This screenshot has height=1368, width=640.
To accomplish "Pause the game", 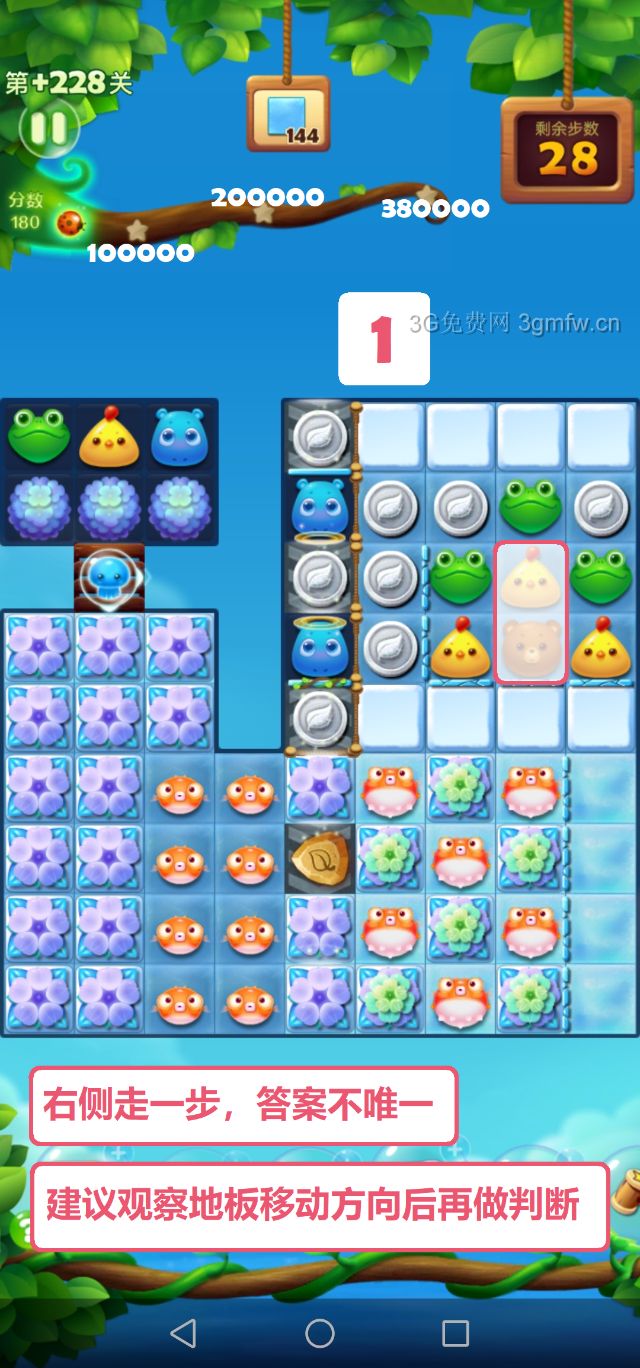I will tap(46, 128).
